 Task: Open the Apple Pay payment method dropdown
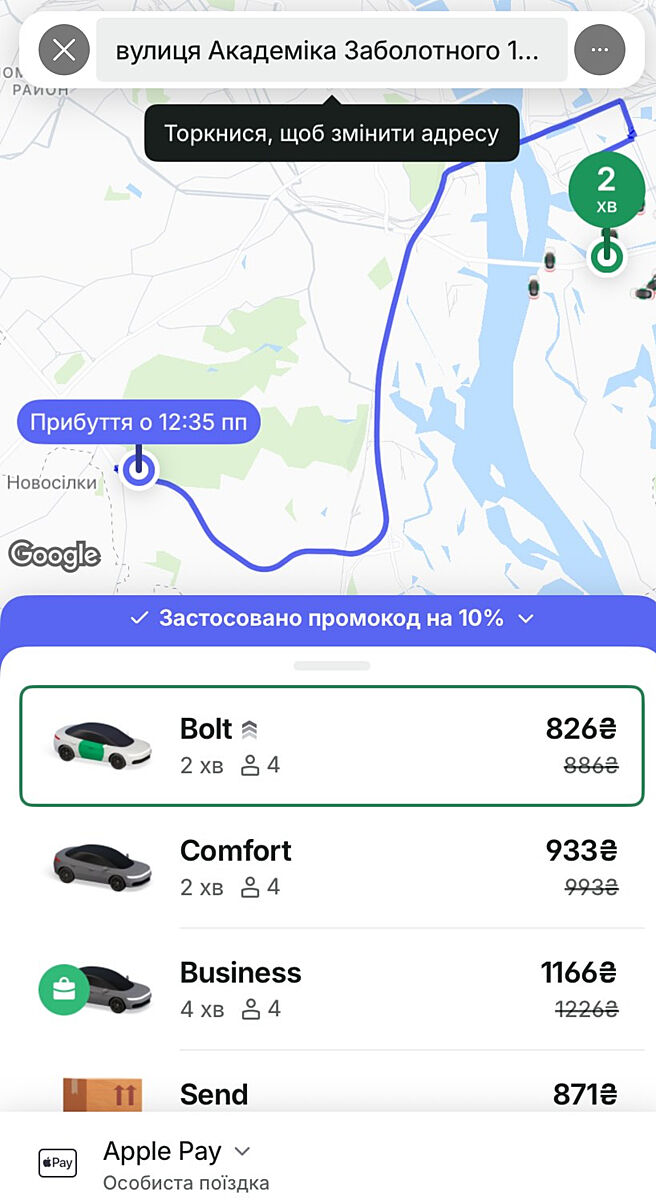click(x=177, y=1152)
